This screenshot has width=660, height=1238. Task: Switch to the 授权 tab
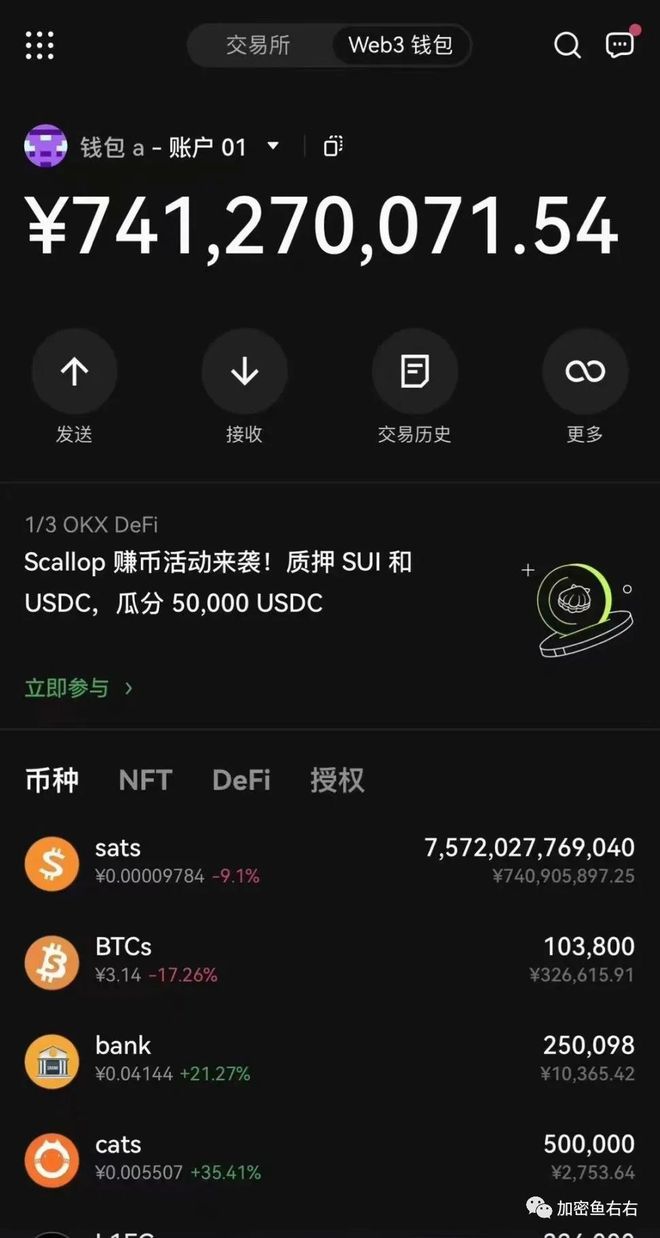click(x=337, y=780)
